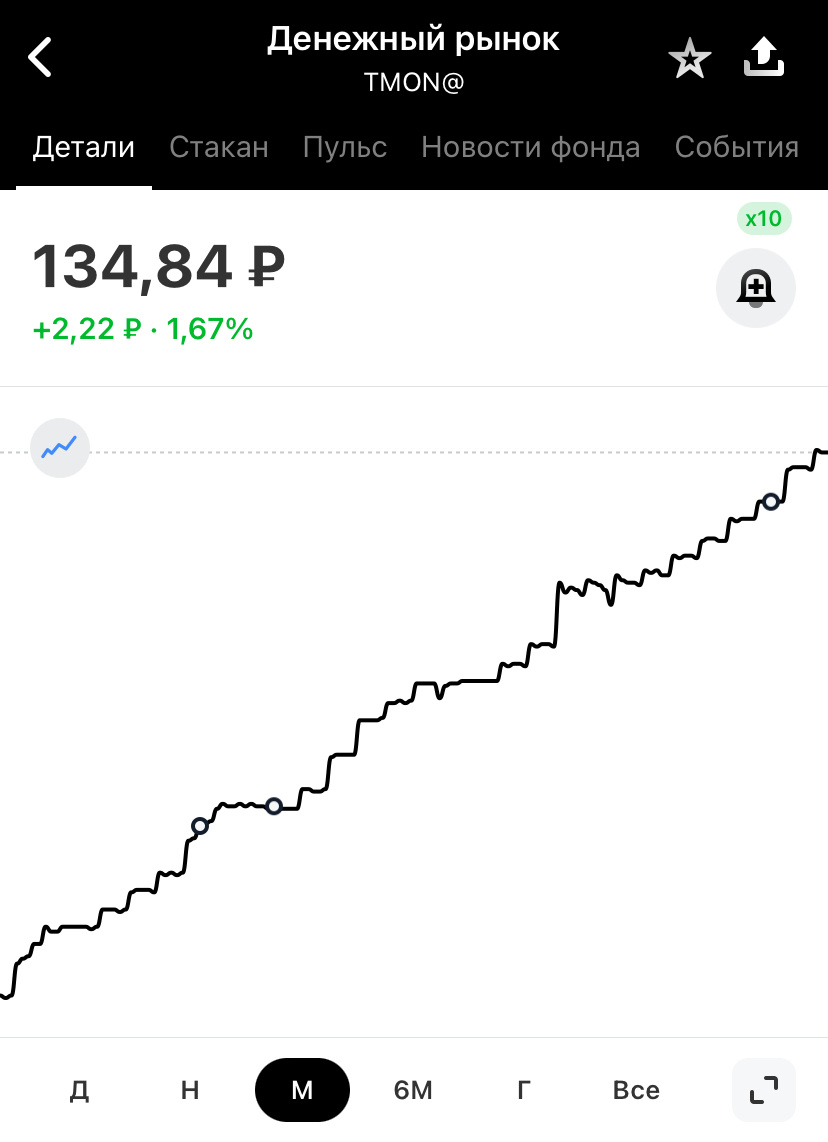The height and width of the screenshot is (1142, 828).
Task: Show the yearly chart Г
Action: click(524, 1090)
